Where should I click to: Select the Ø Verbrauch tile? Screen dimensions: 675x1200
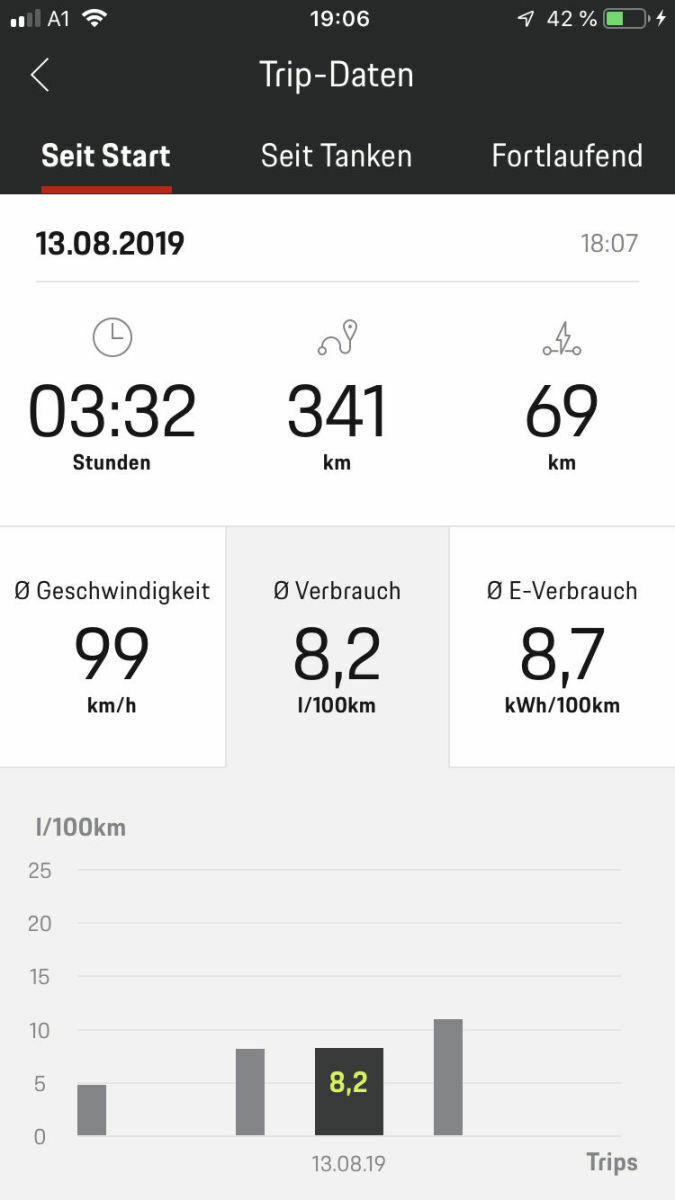pos(337,646)
